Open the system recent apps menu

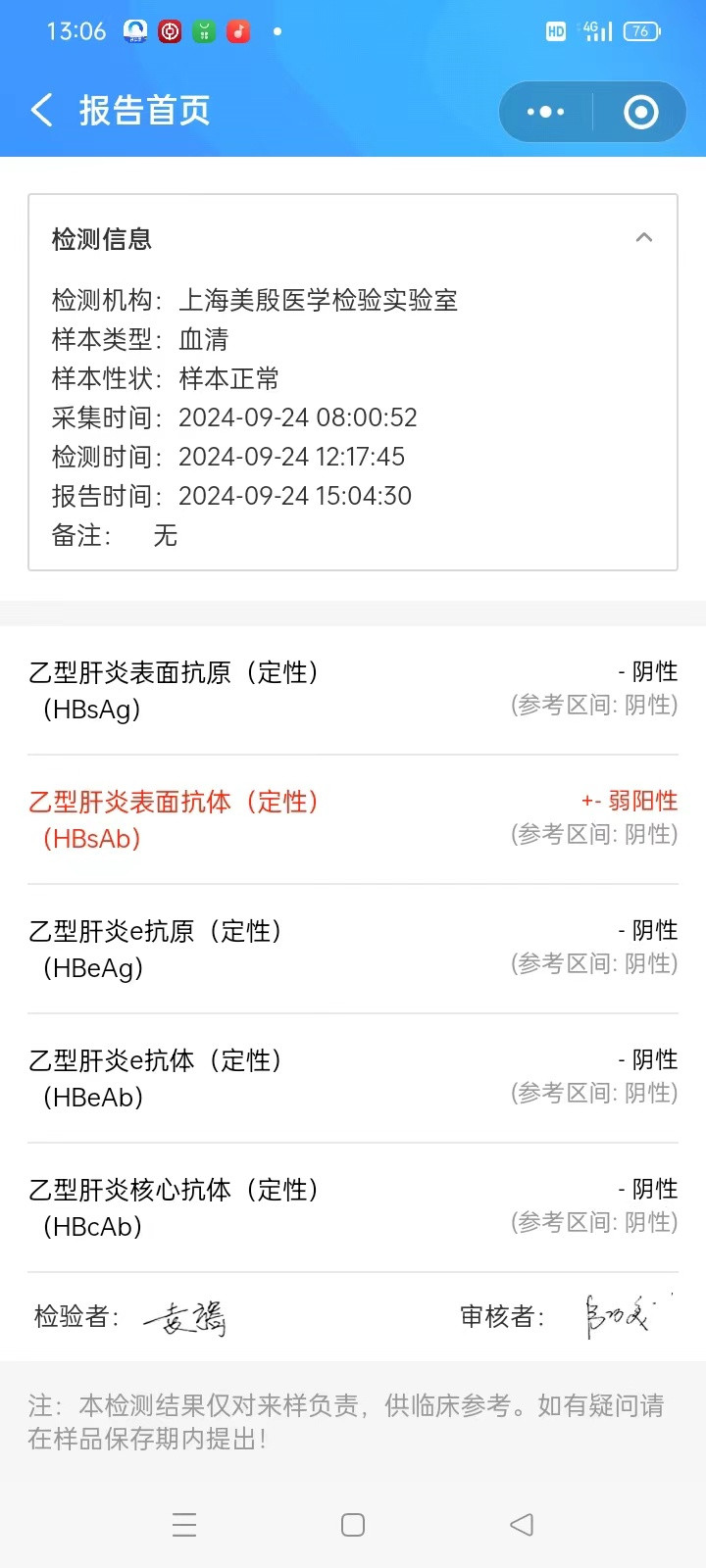click(184, 1524)
